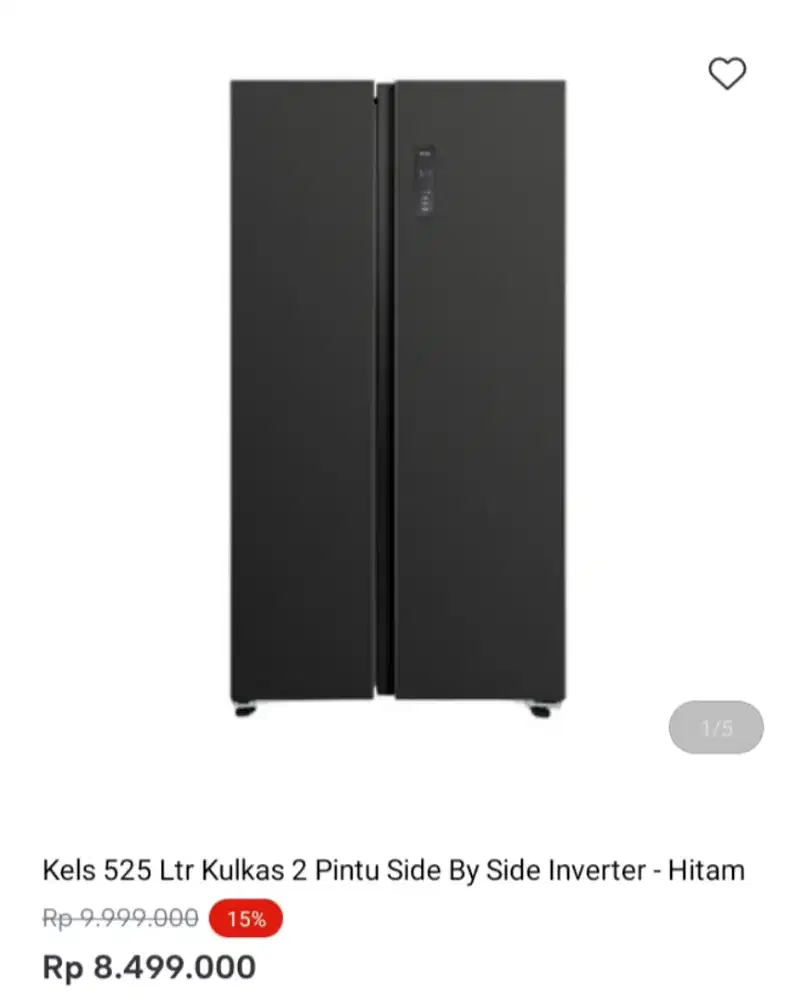Open the fridge product image full view
796x1000 pixels.
tap(398, 398)
